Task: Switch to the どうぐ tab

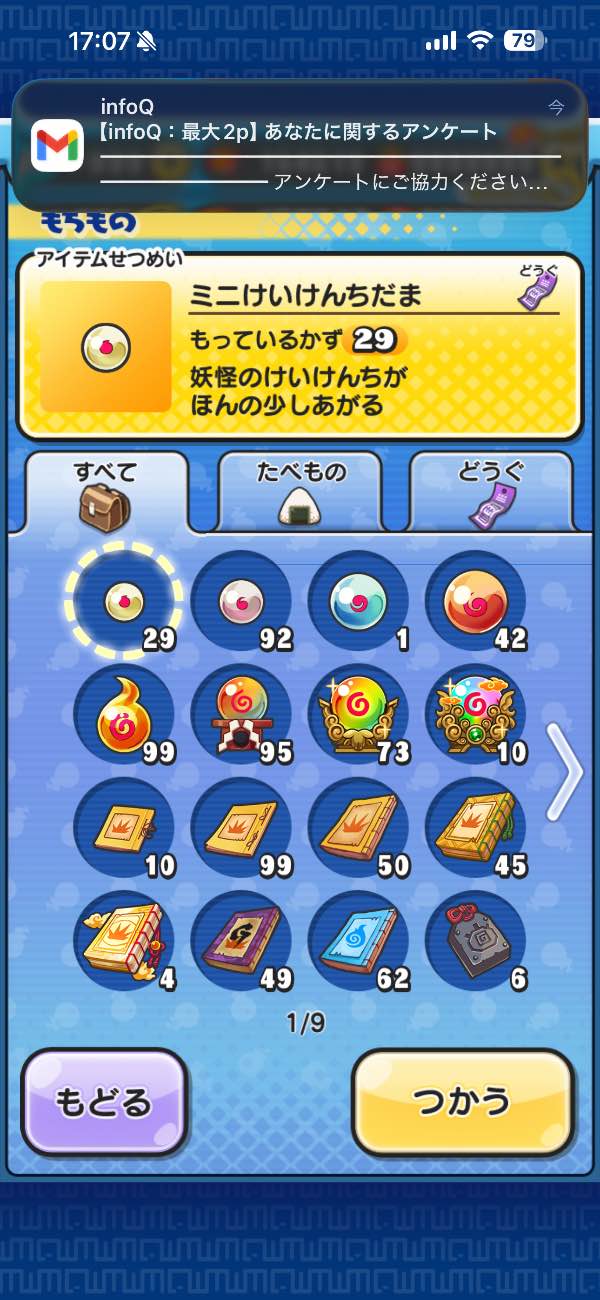Action: (x=491, y=492)
